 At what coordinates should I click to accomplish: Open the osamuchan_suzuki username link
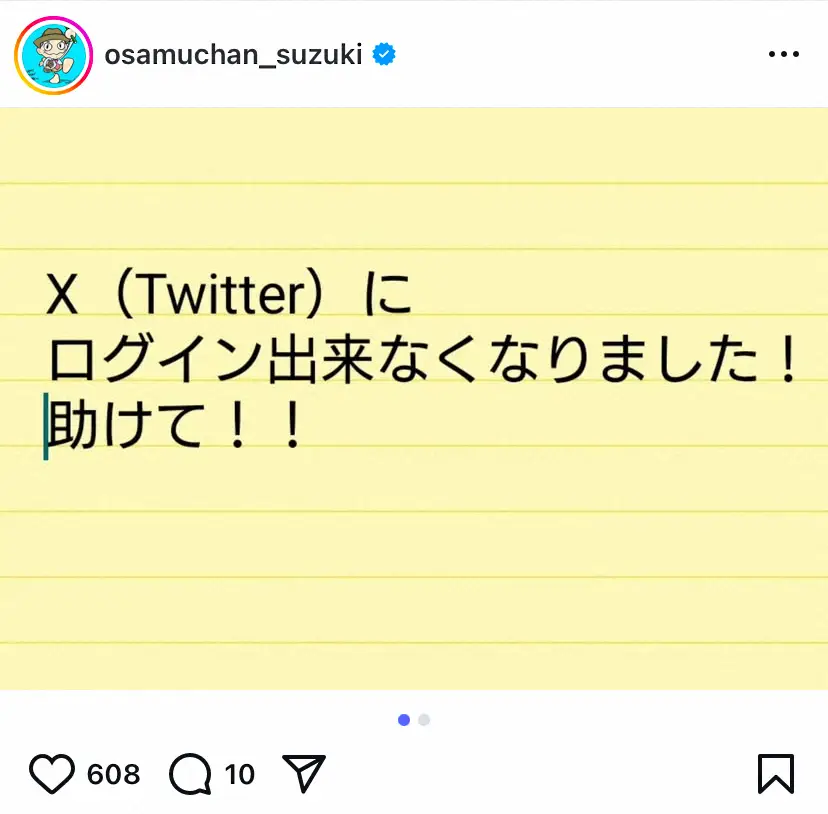[x=233, y=54]
